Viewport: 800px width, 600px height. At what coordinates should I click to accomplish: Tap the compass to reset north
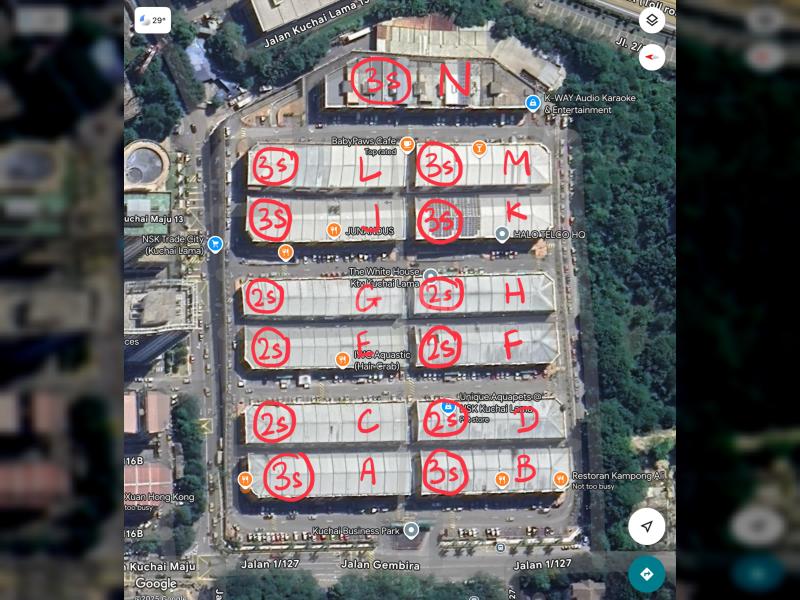[x=652, y=57]
